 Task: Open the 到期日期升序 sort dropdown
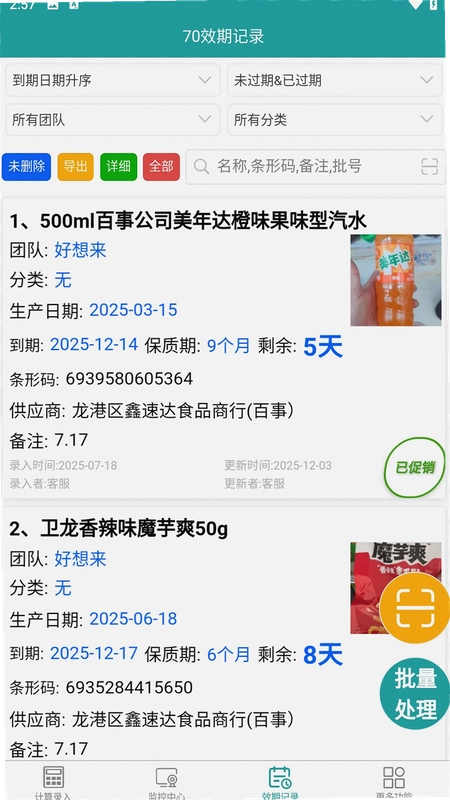(113, 80)
